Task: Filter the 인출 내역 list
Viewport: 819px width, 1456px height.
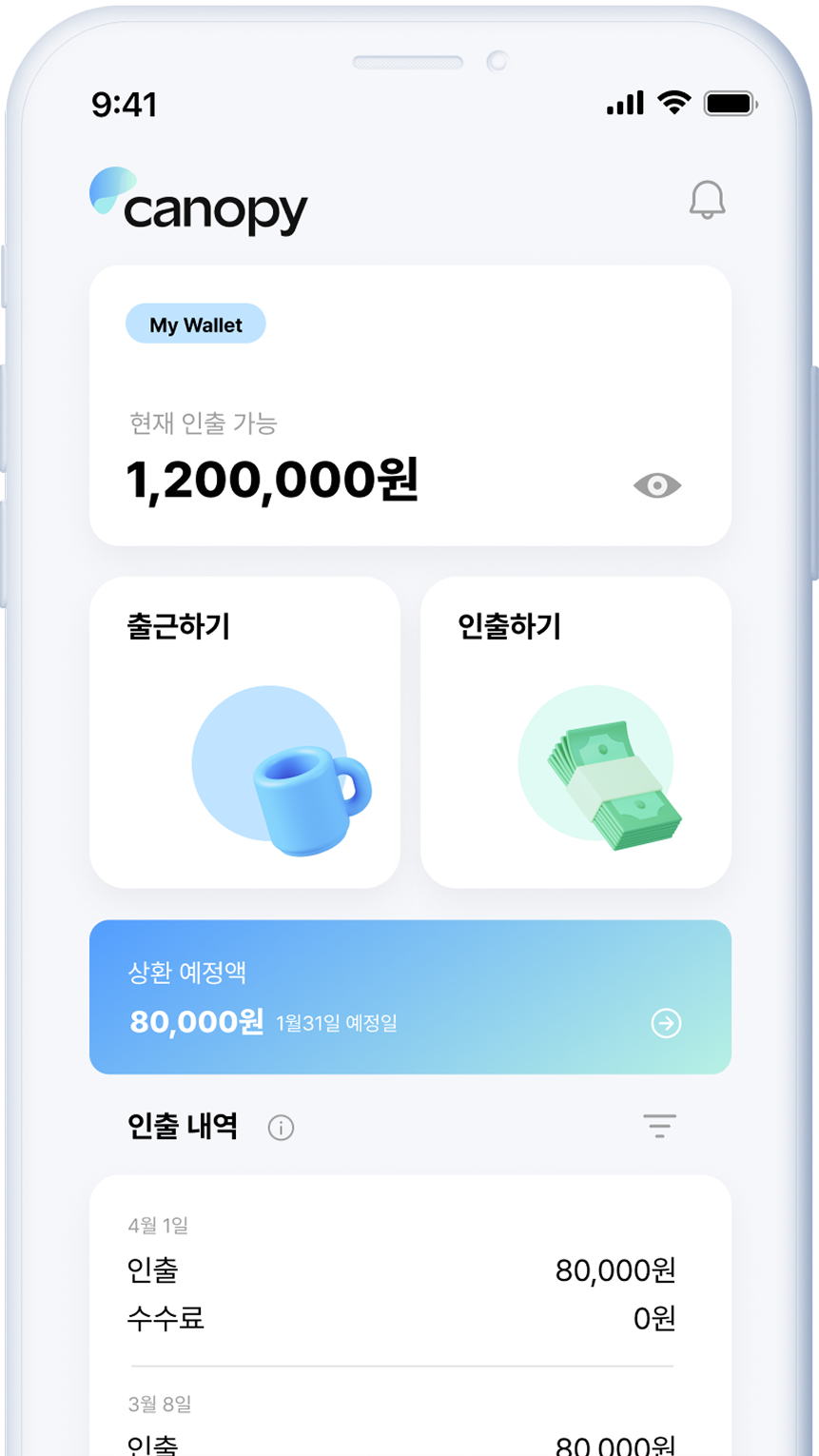Action: (x=659, y=1127)
